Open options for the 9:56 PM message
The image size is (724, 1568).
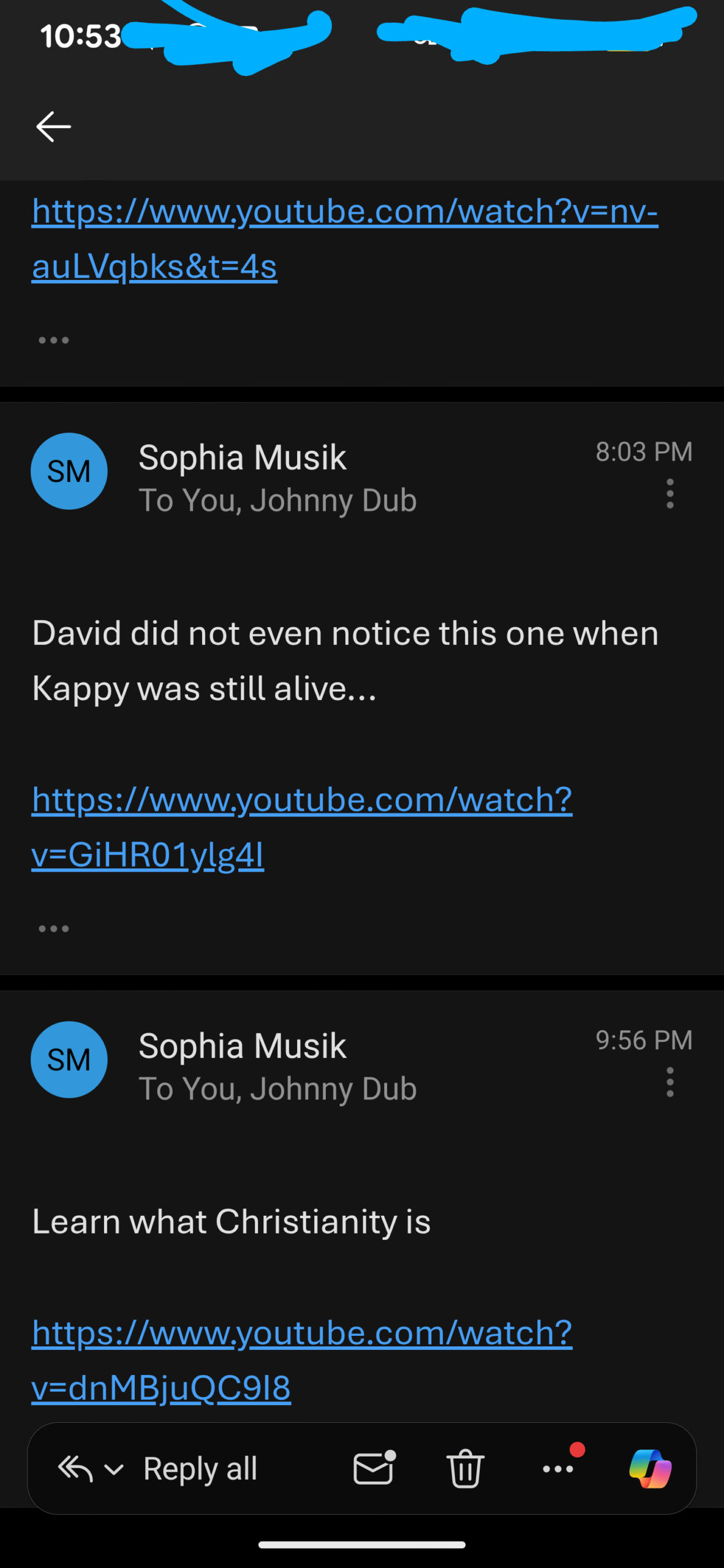670,1082
